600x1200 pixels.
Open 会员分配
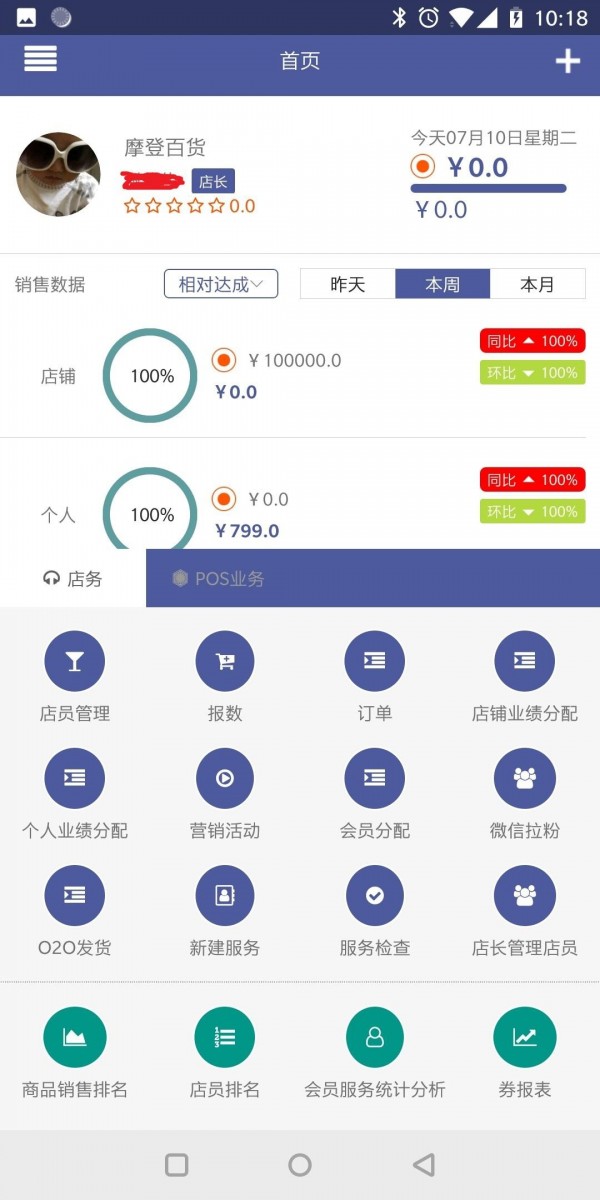(x=375, y=795)
